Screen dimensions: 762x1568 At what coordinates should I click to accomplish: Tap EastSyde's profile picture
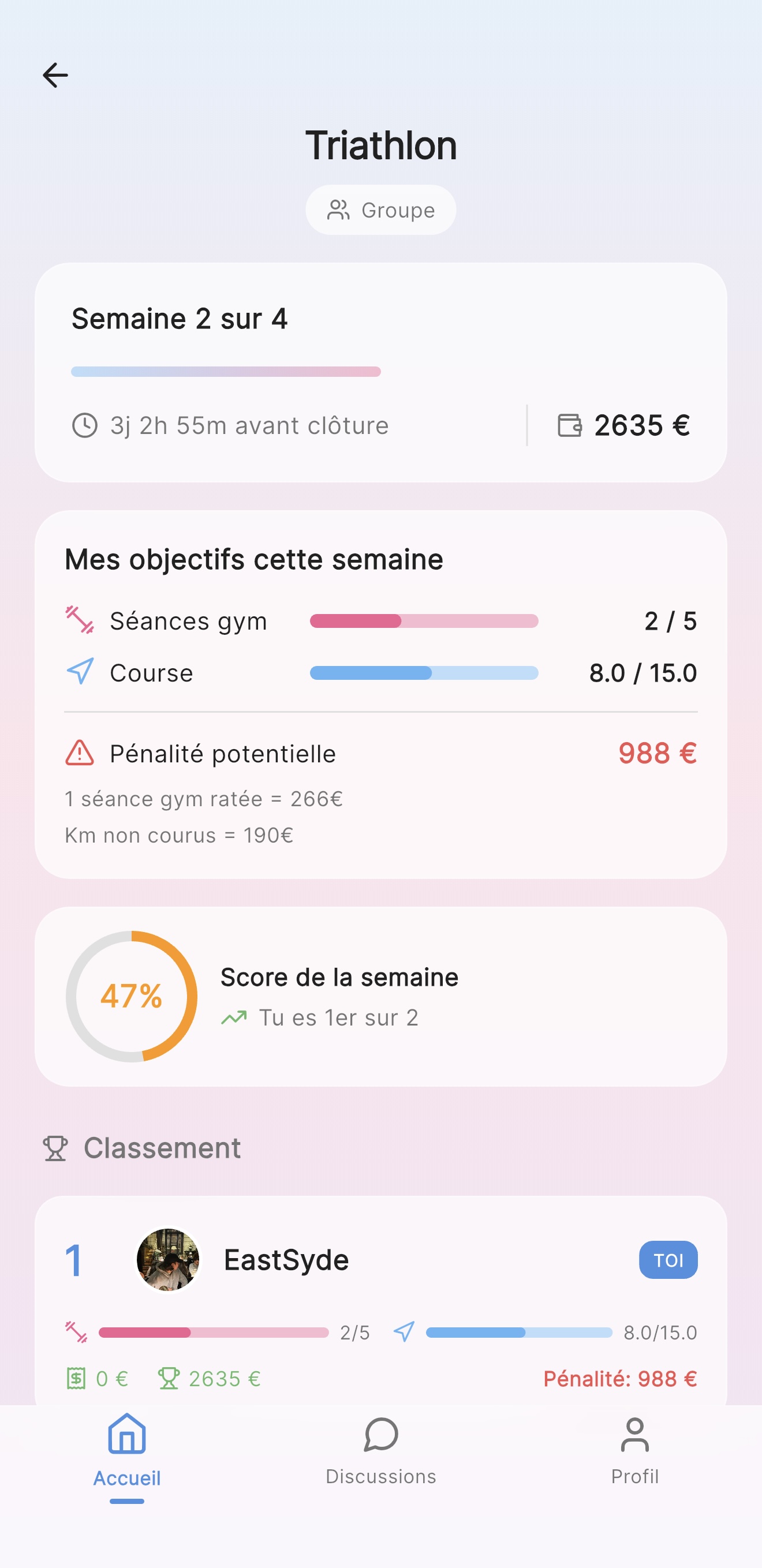(x=167, y=1260)
